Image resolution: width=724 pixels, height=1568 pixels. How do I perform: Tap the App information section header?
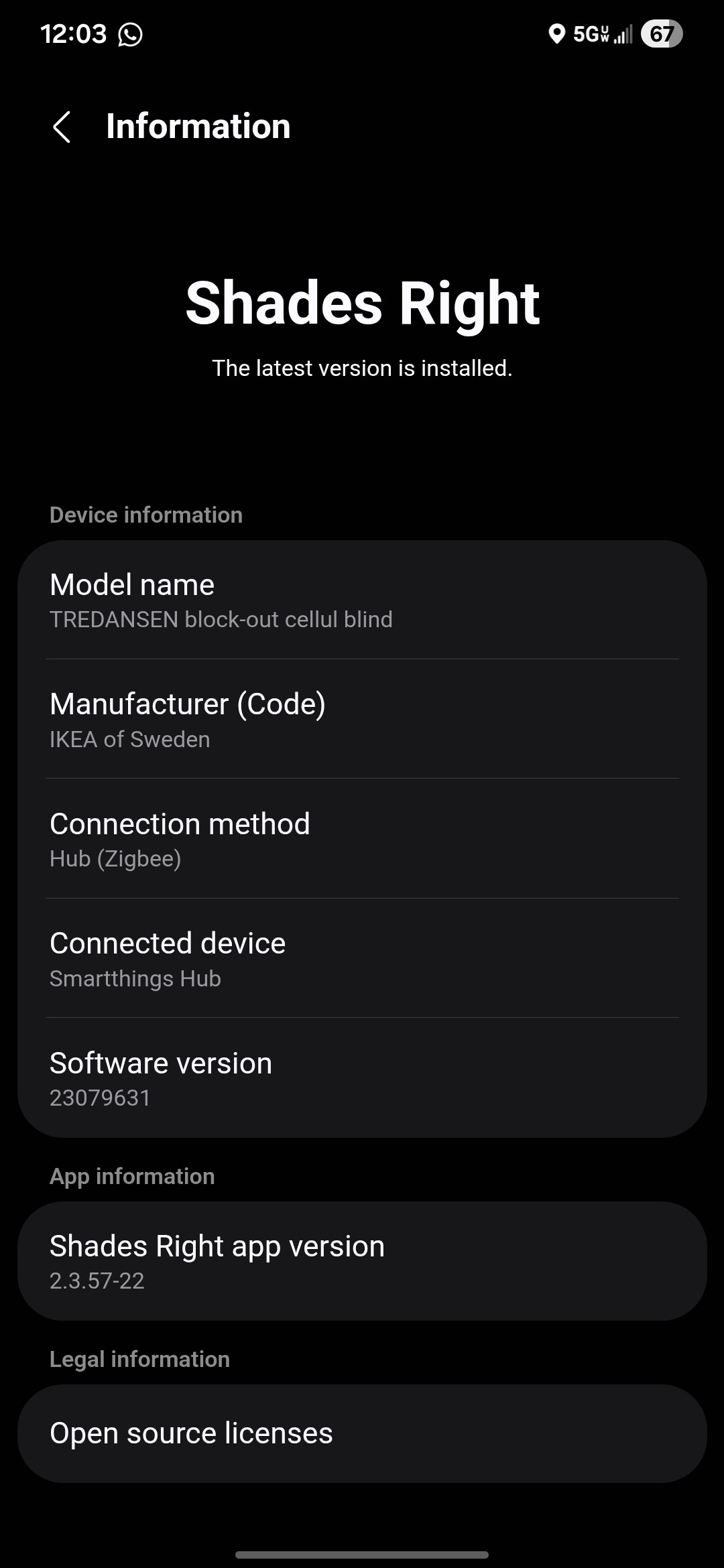[x=131, y=1176]
